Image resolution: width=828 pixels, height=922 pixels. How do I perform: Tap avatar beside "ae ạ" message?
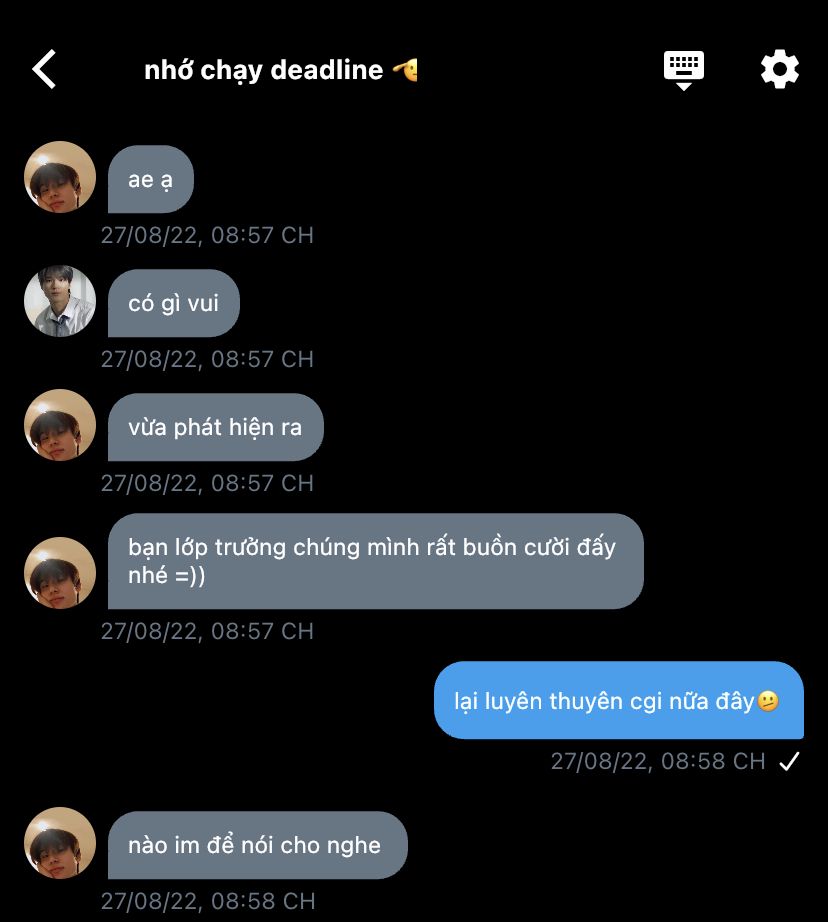[x=60, y=177]
